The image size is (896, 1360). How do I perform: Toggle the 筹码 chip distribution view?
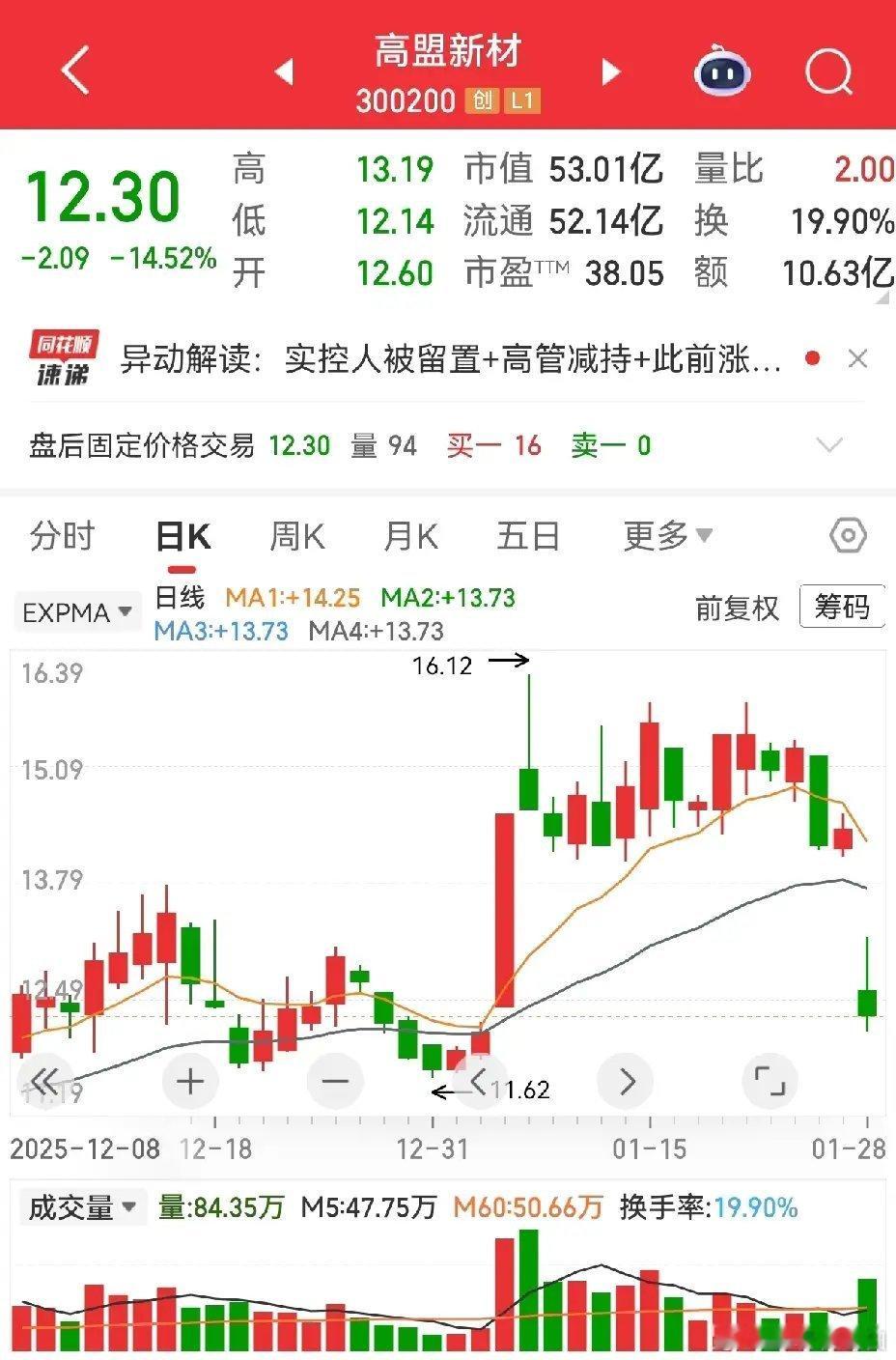pyautogui.click(x=842, y=609)
